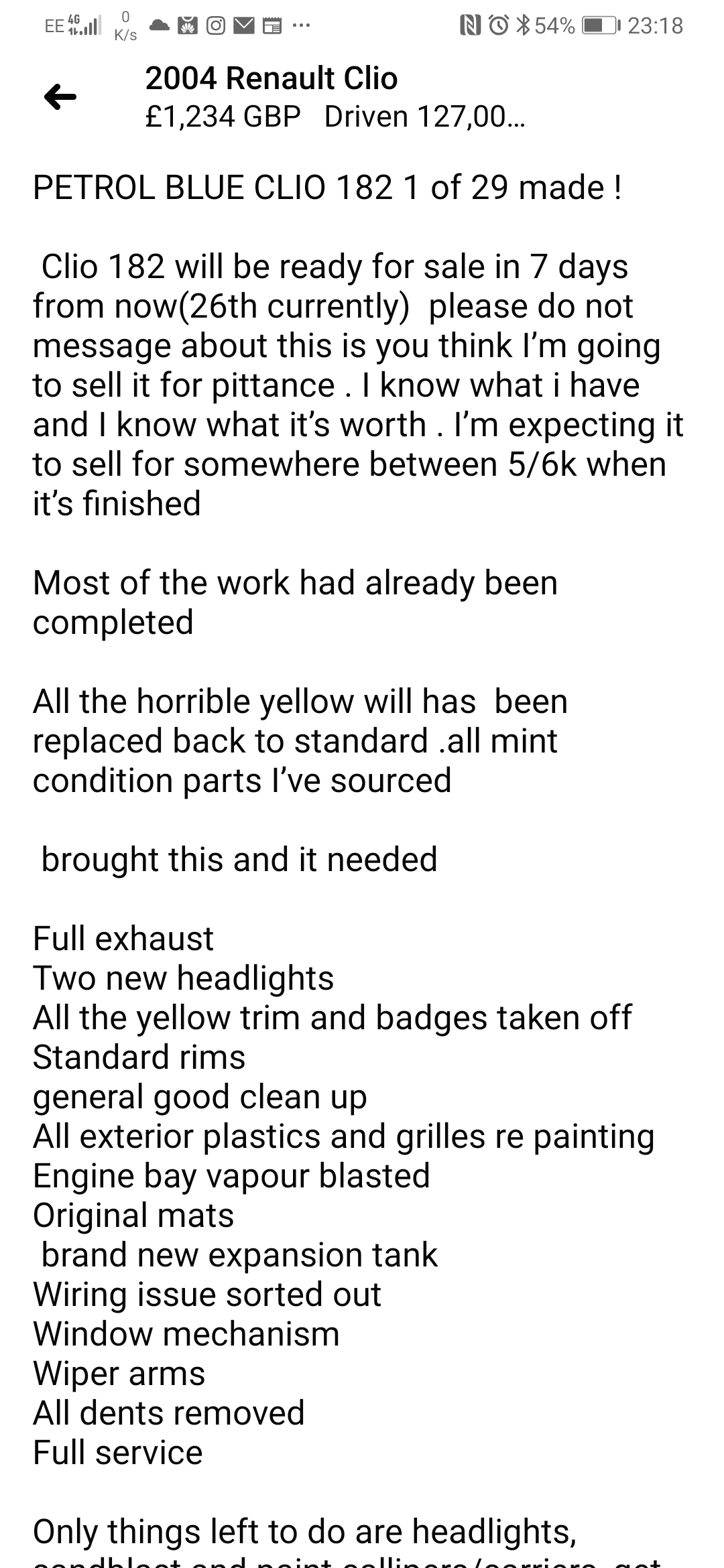
Task: Go back from the Renault Clio listing
Action: pyautogui.click(x=60, y=97)
